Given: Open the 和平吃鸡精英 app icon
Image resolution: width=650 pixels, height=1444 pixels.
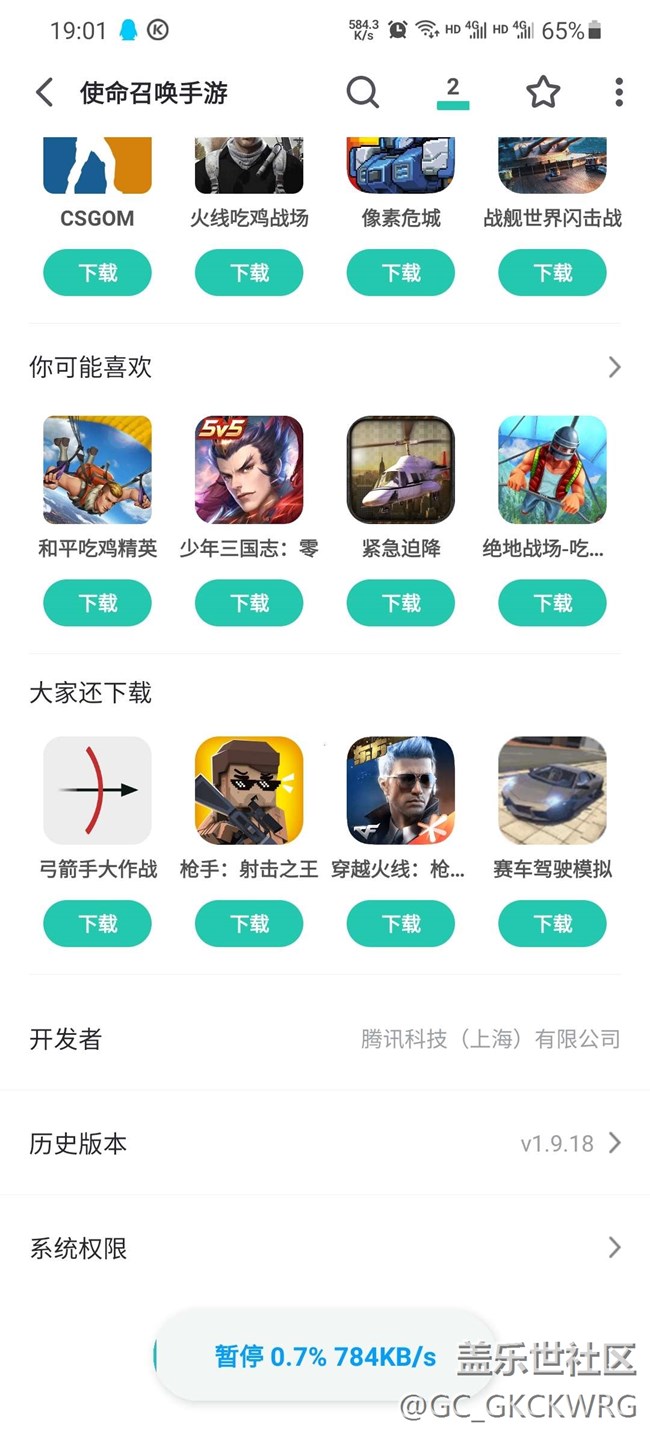Looking at the screenshot, I should [x=97, y=470].
